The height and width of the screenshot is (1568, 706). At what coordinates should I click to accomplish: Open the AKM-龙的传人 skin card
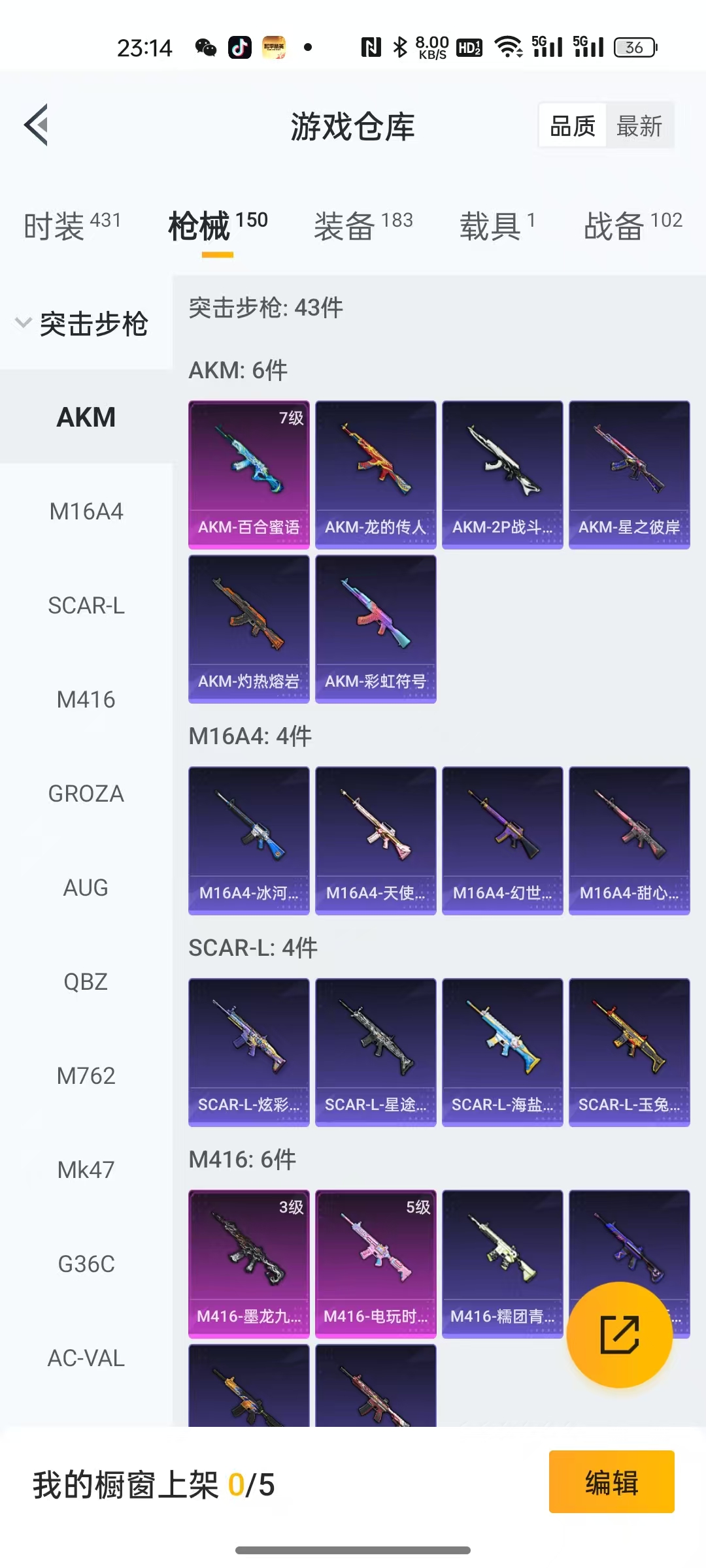point(375,474)
